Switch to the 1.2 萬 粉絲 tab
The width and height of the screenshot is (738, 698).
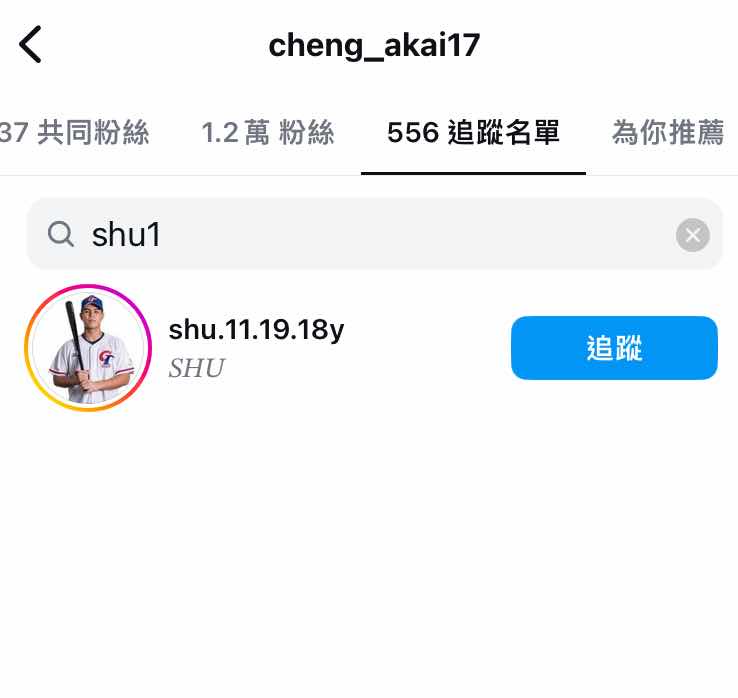coord(267,133)
